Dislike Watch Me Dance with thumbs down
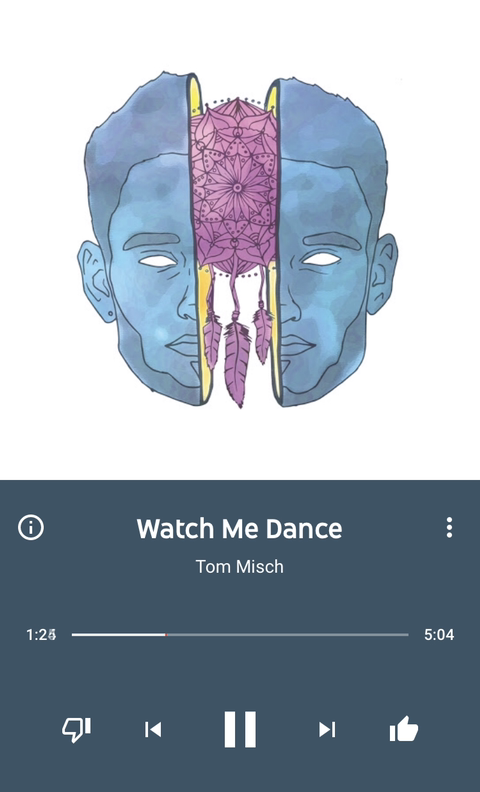This screenshot has height=792, width=480. point(76,729)
